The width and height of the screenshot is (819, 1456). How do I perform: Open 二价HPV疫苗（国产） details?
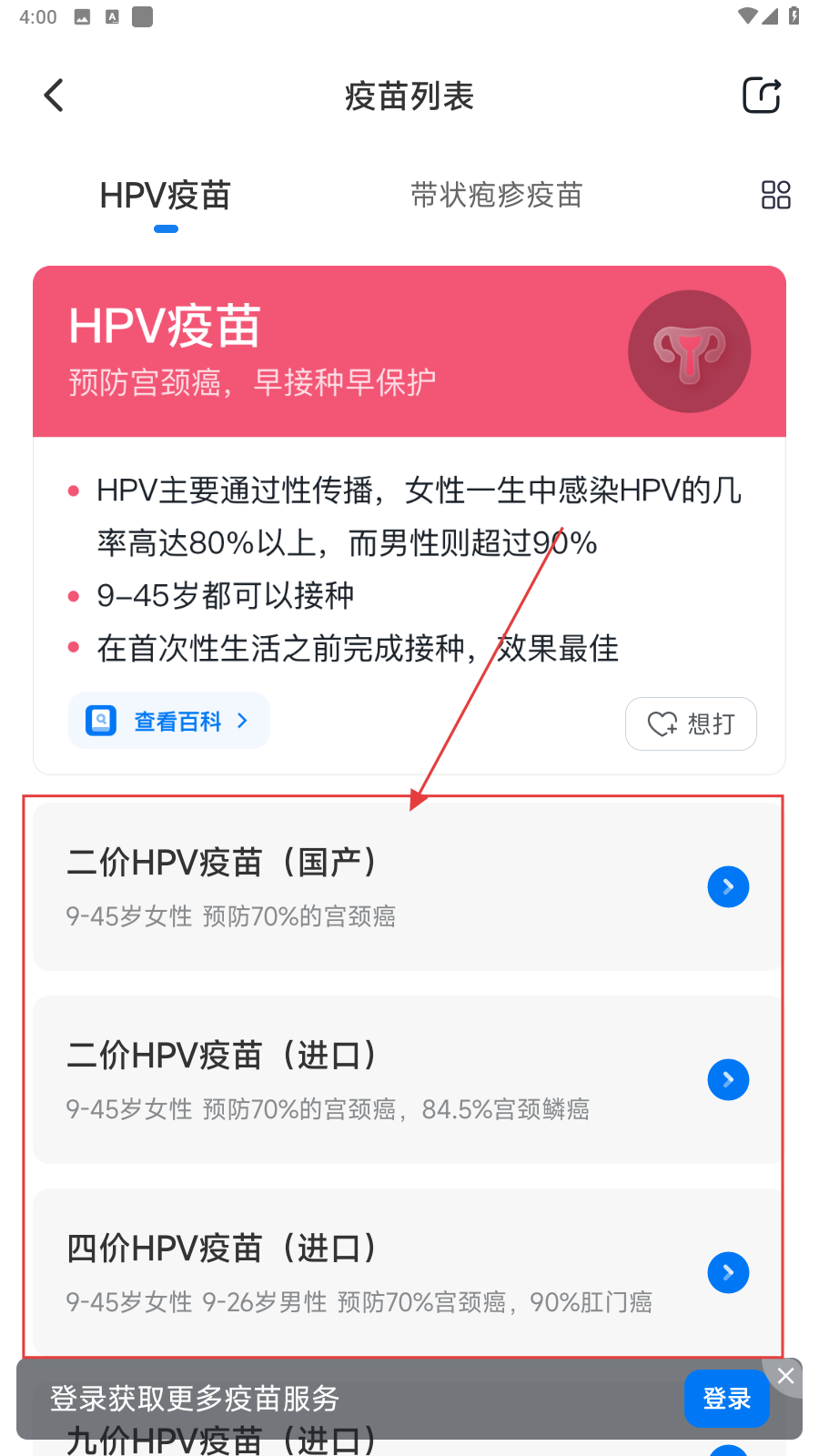click(407, 886)
